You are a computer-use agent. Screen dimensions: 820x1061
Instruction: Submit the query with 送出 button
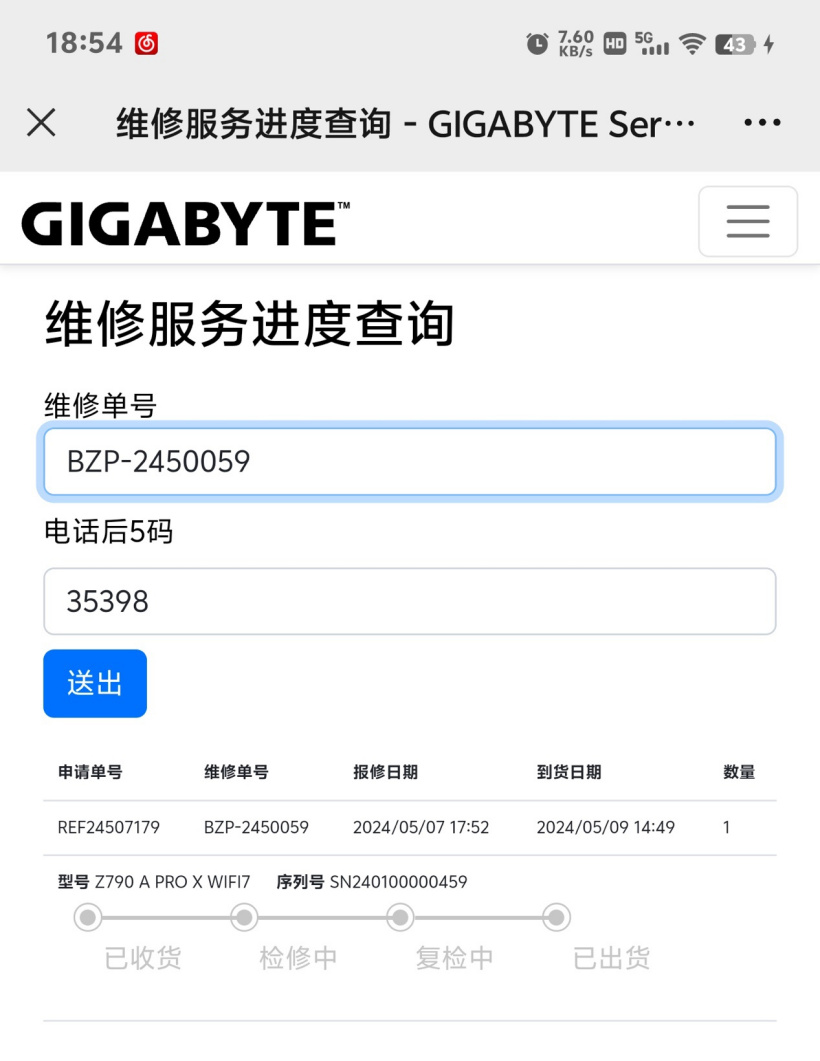[95, 683]
